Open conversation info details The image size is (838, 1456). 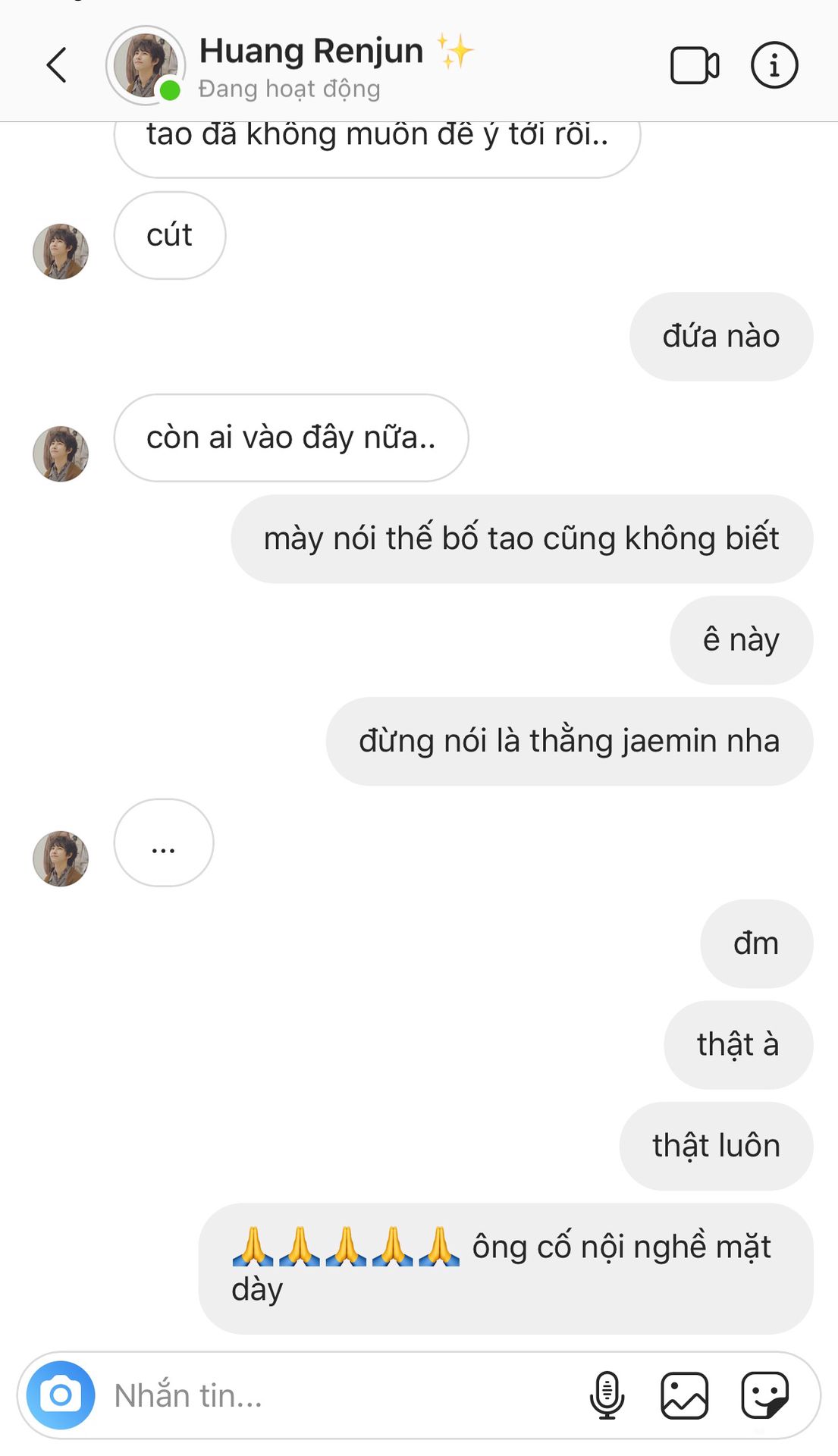point(774,65)
